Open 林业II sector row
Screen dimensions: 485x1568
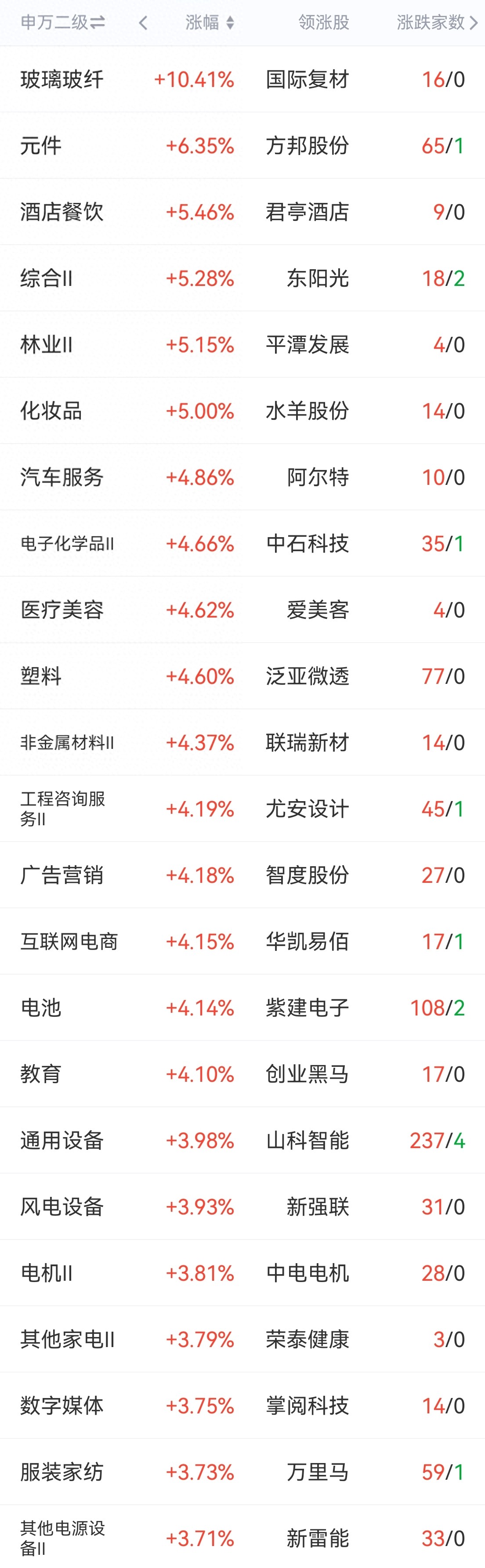click(242, 344)
